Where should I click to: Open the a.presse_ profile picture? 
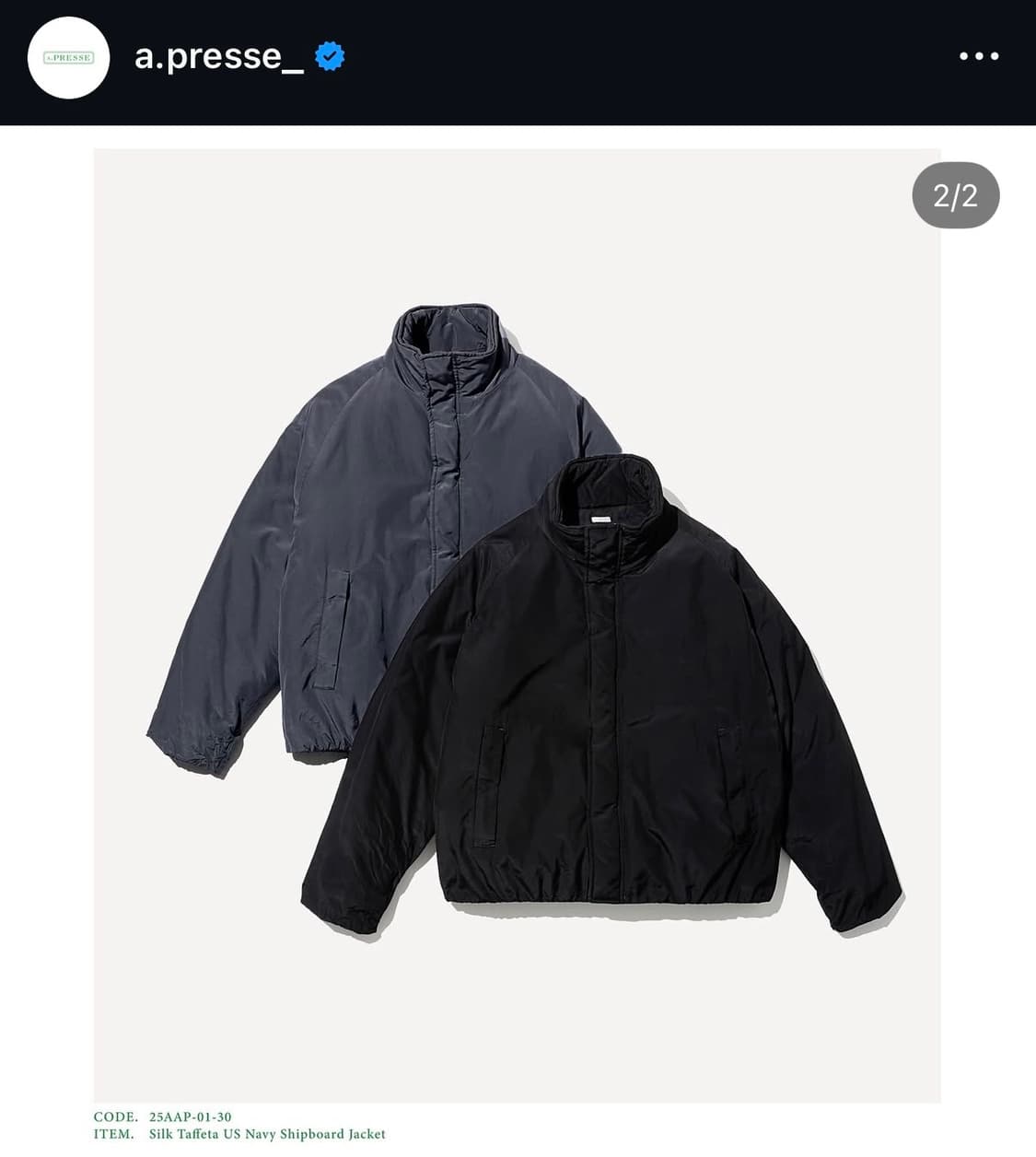point(69,57)
